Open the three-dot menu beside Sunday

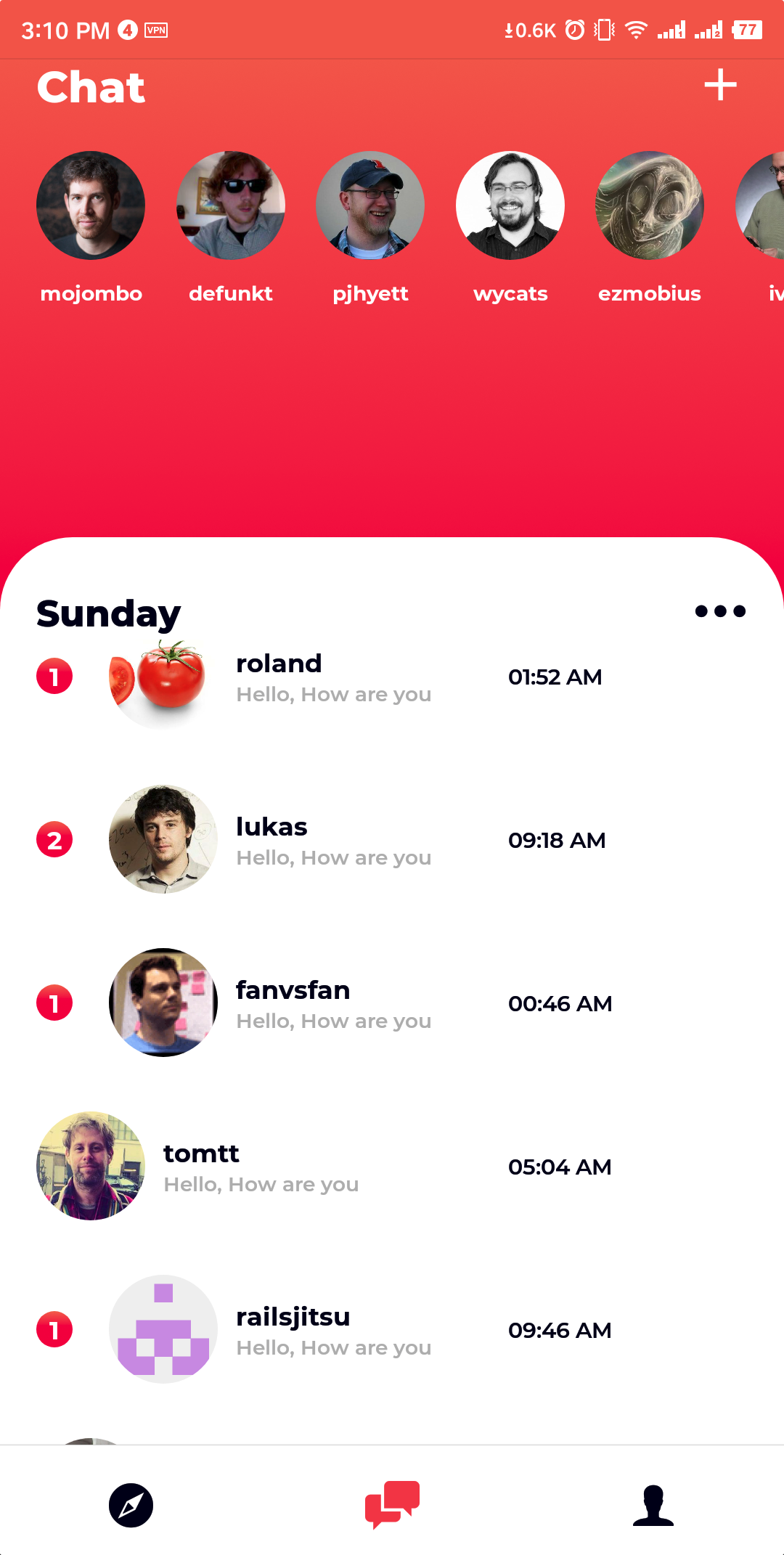720,611
